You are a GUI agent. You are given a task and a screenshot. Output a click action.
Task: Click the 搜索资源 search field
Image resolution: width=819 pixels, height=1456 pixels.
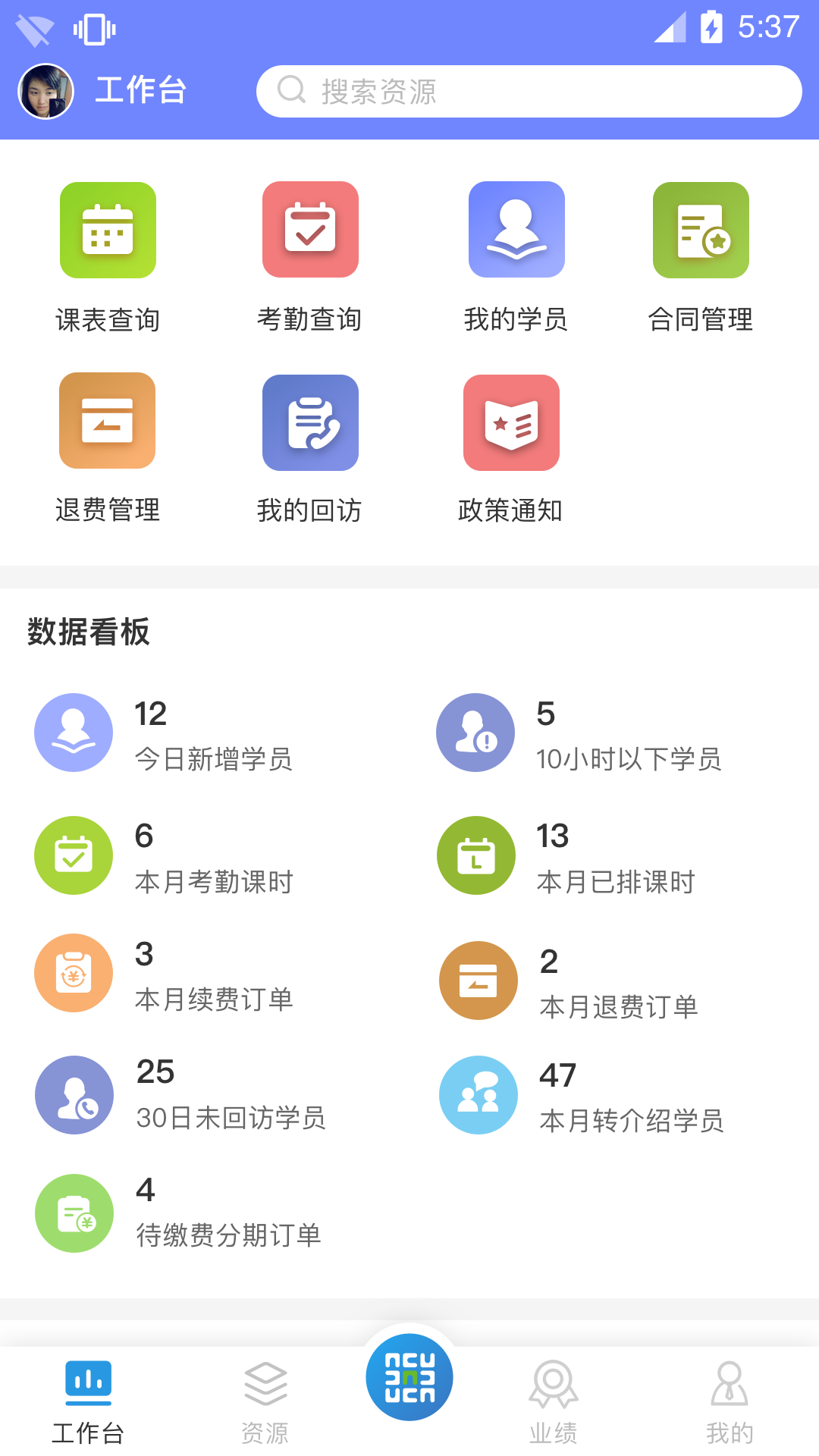coord(531,91)
